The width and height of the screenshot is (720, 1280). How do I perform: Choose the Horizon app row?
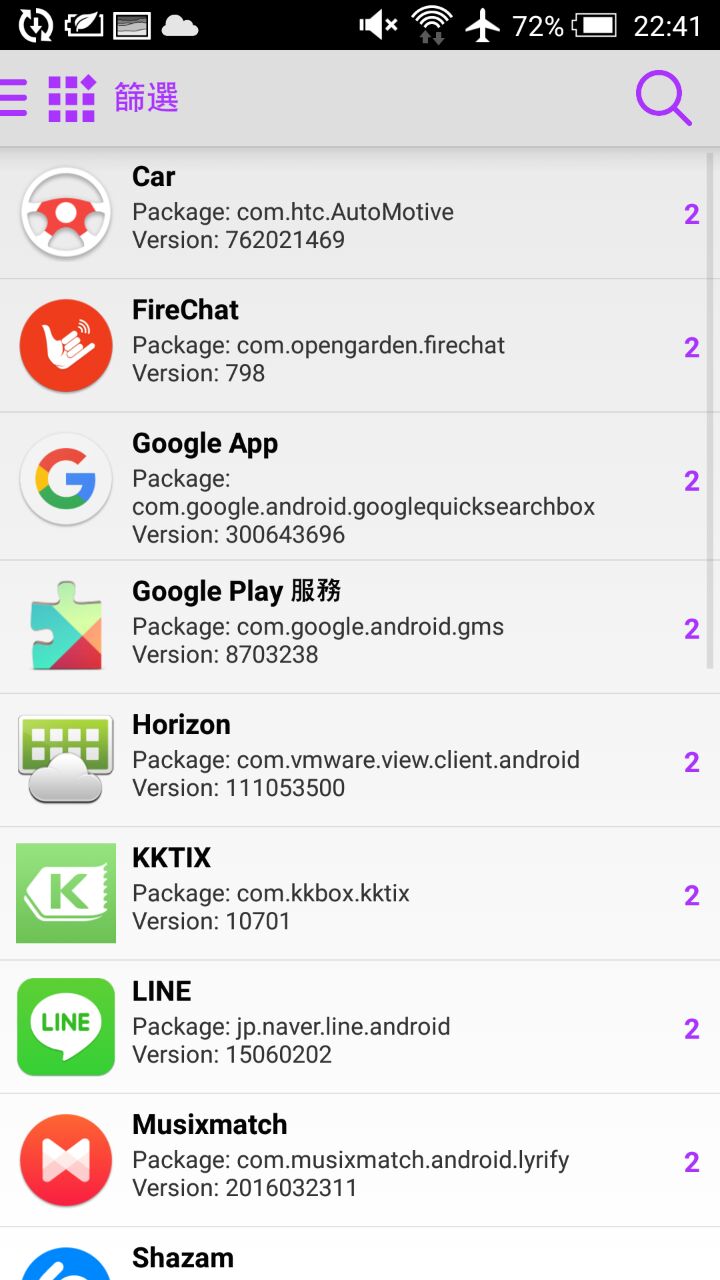pos(360,759)
